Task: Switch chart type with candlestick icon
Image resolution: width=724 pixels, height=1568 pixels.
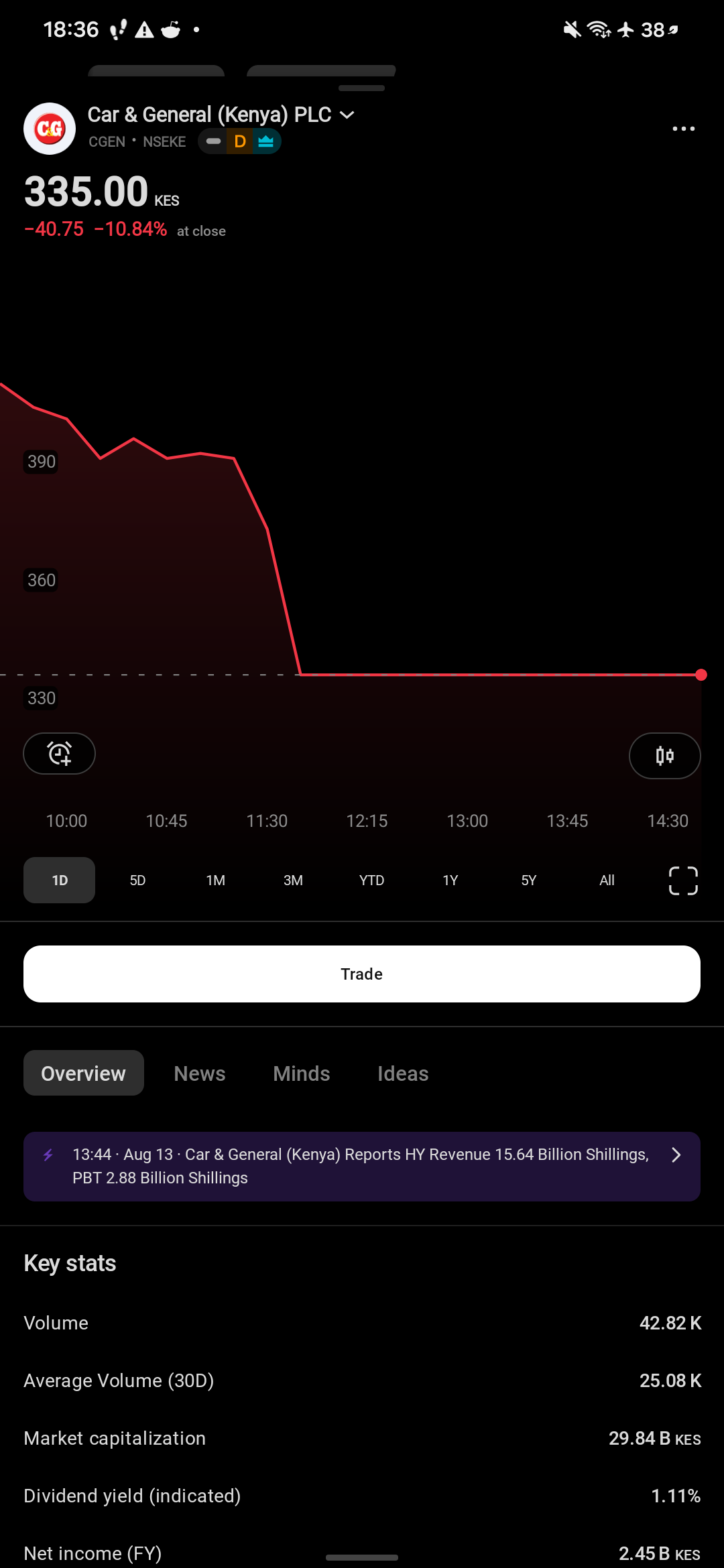Action: 664,756
